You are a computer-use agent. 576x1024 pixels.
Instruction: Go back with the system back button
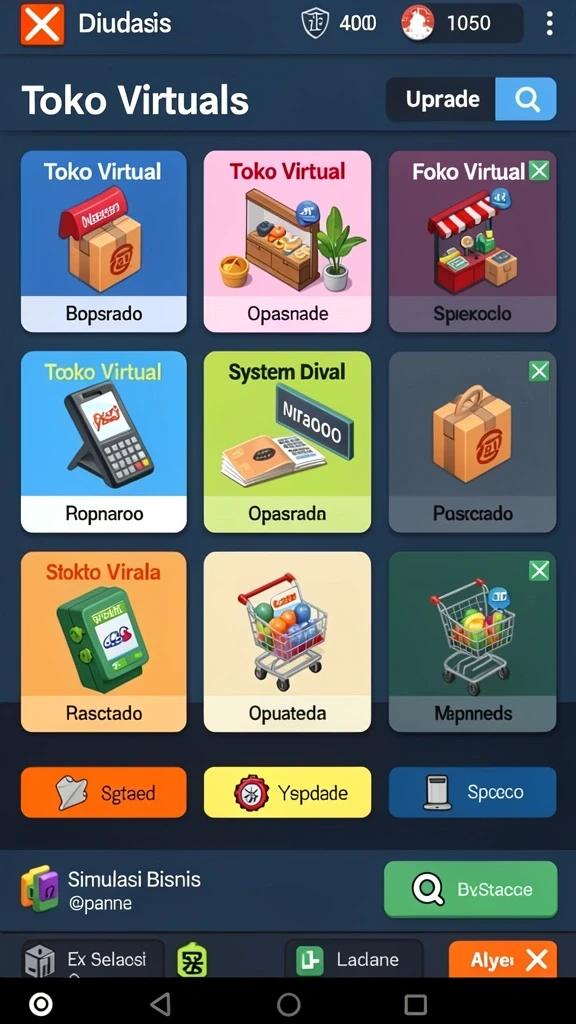160,1002
